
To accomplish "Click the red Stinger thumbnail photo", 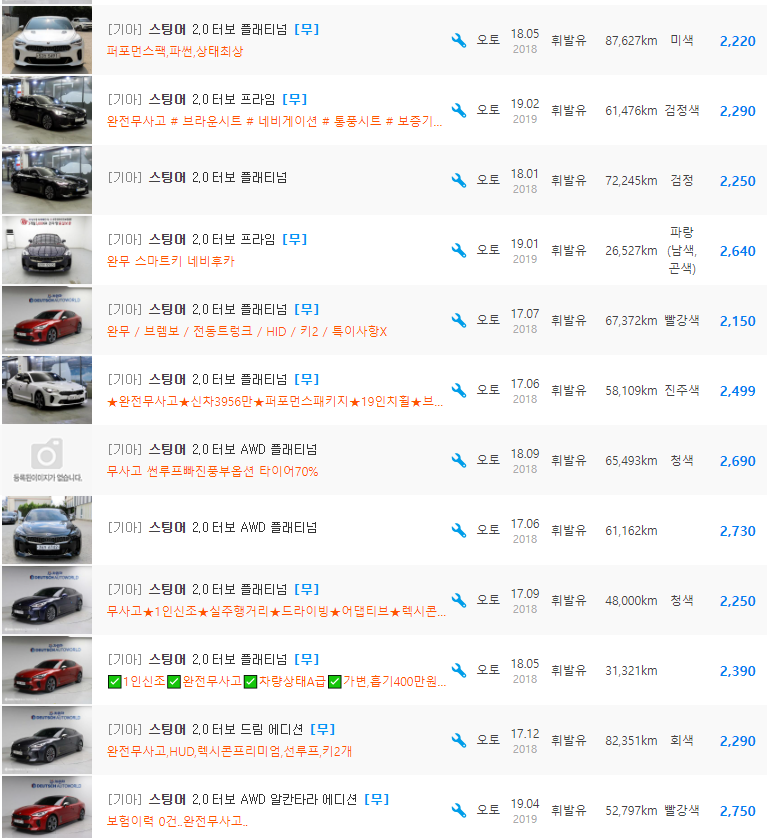I will 45,319.
